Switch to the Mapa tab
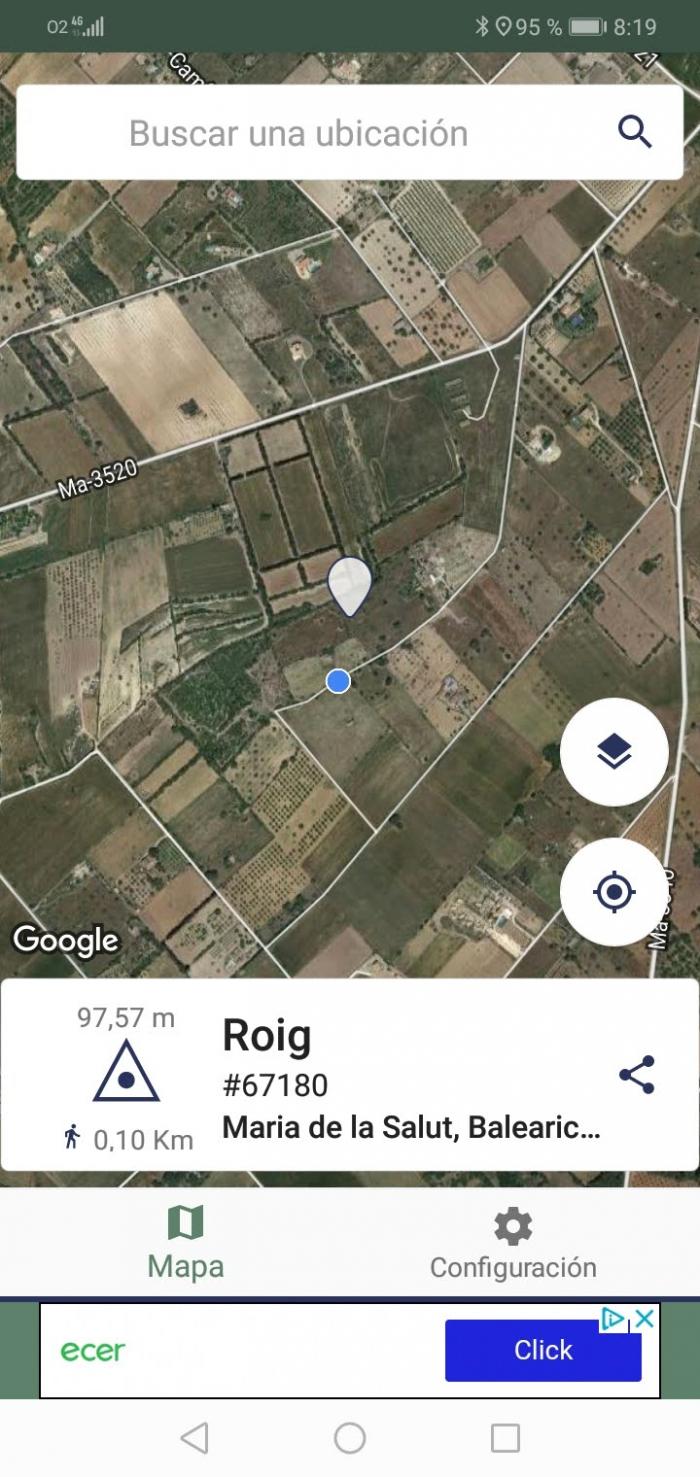700x1477 pixels. [x=186, y=1243]
